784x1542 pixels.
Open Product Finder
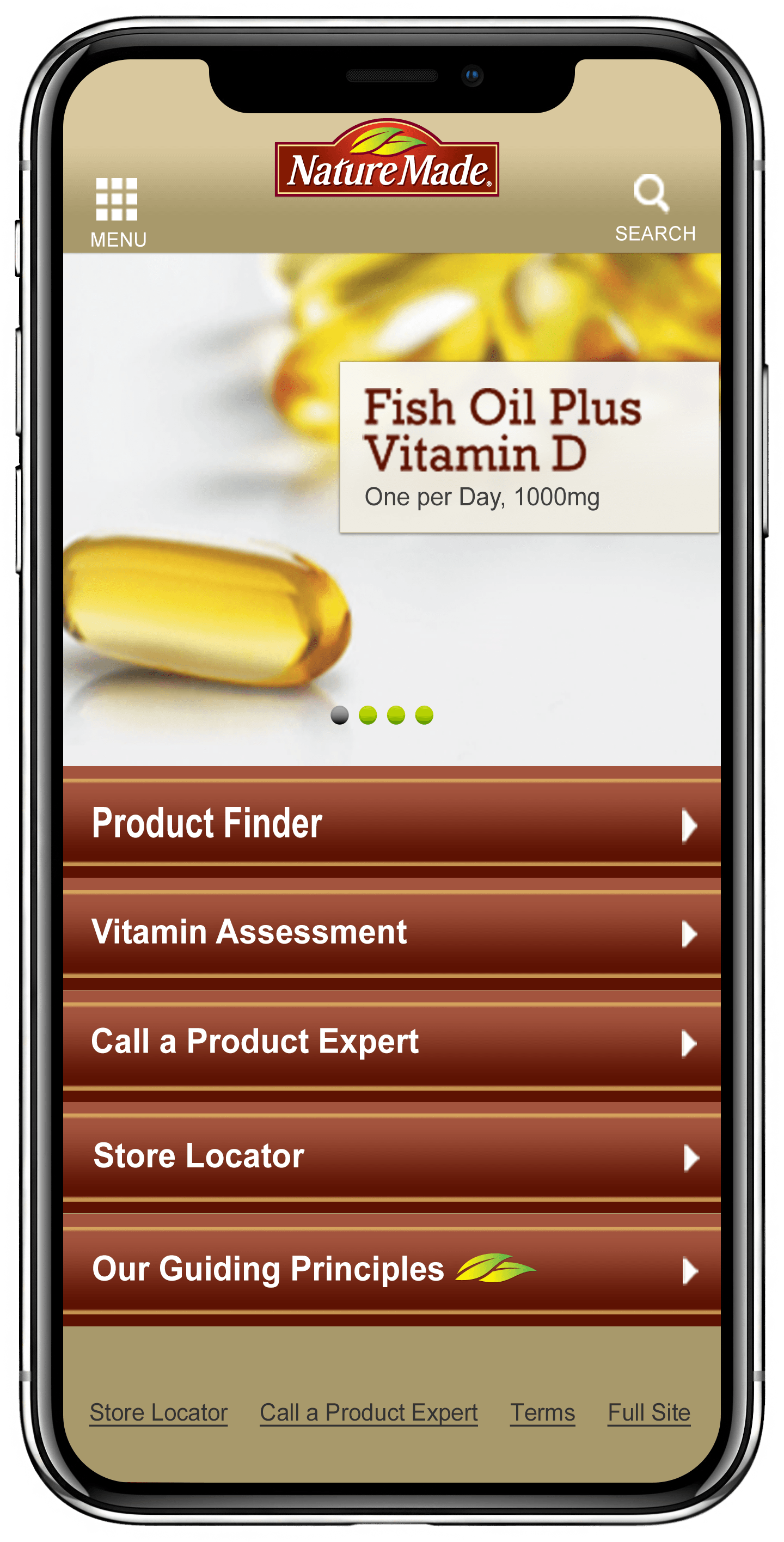point(391,823)
